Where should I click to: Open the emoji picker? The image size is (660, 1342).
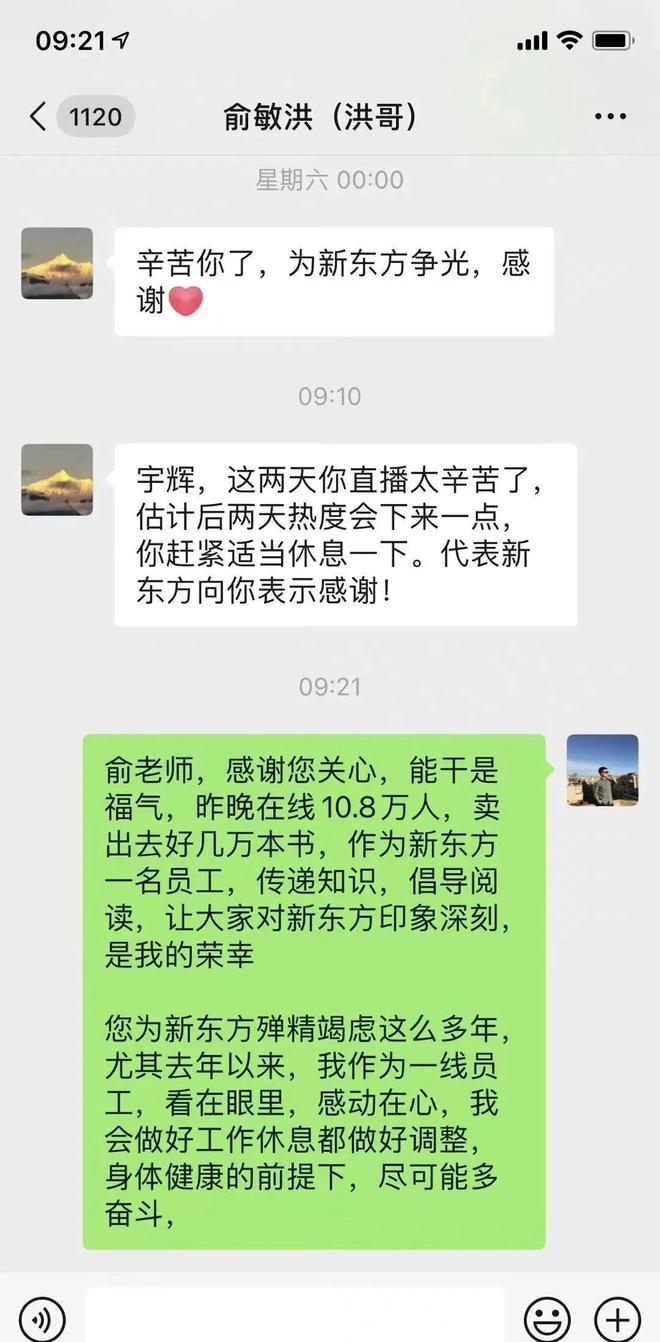pos(547,1319)
